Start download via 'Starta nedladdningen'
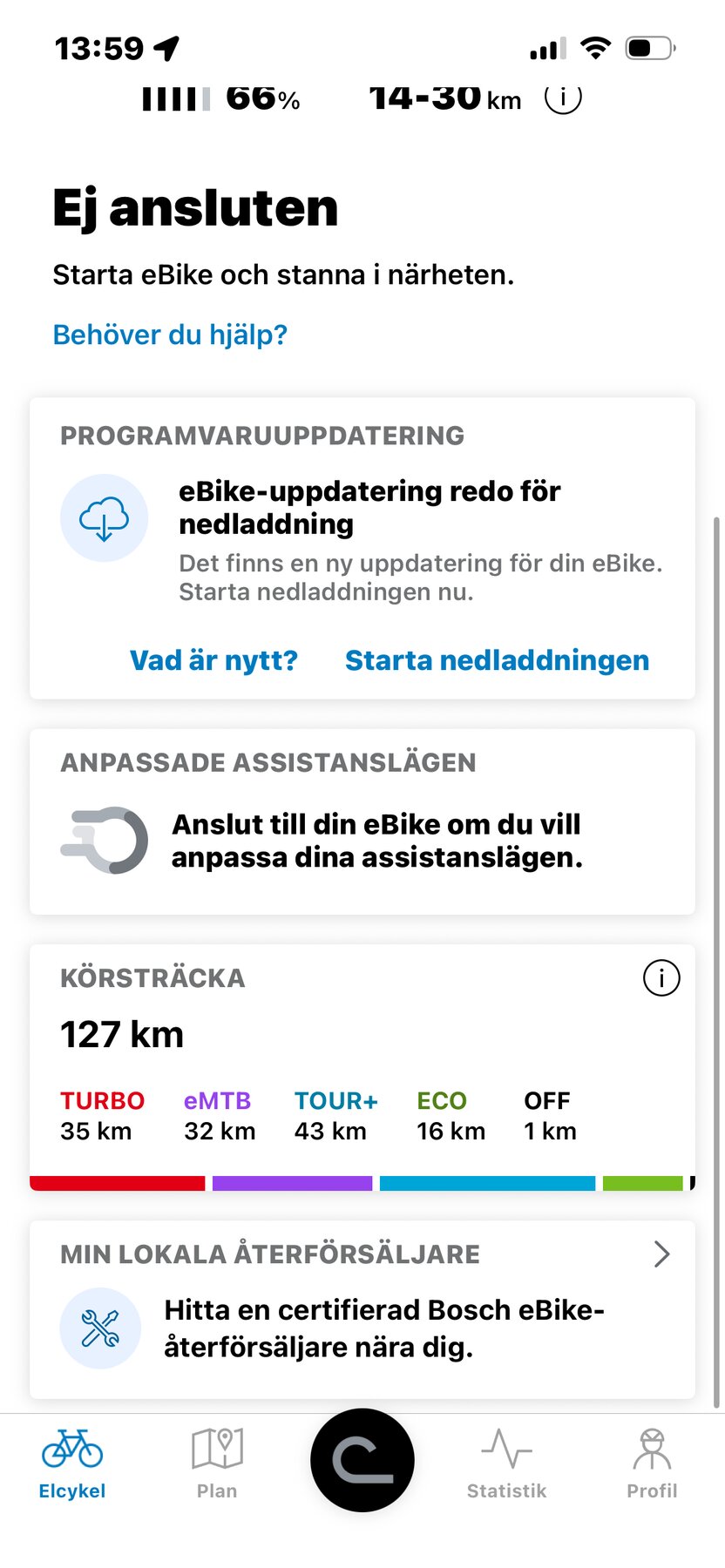 click(x=497, y=660)
